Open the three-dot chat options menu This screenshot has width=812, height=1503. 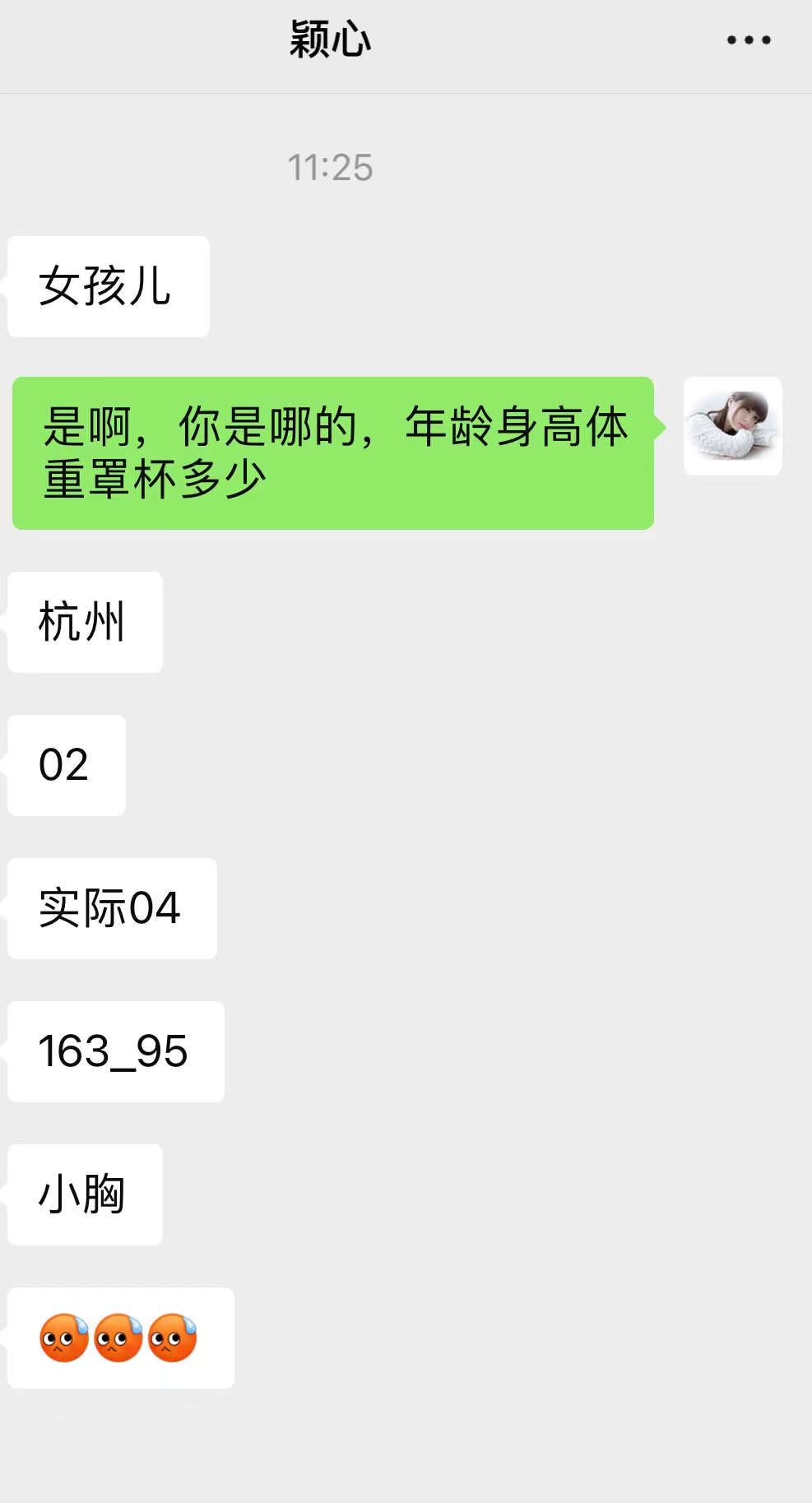pyautogui.click(x=749, y=39)
